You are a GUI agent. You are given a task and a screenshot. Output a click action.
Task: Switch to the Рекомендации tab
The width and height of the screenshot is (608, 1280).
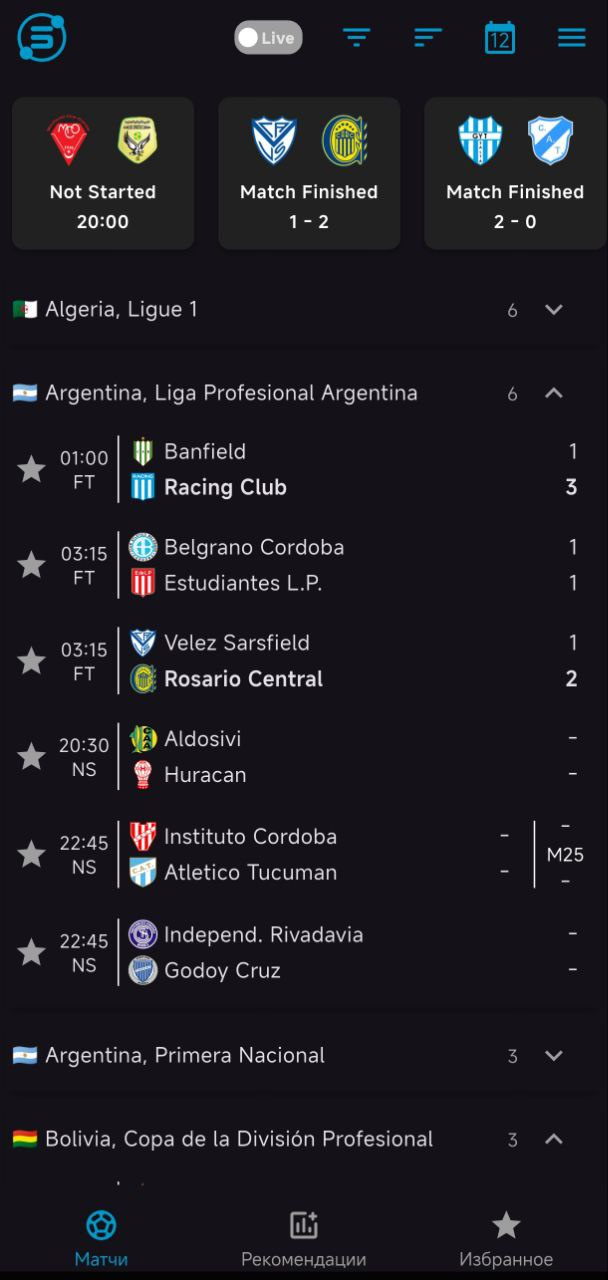303,1238
